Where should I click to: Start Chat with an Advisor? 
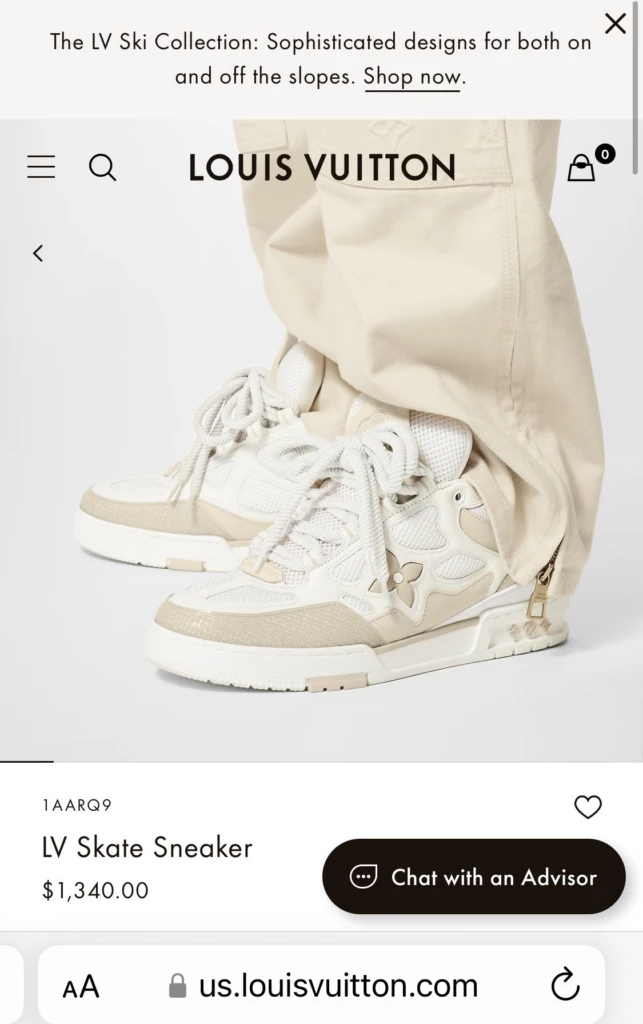click(x=473, y=877)
